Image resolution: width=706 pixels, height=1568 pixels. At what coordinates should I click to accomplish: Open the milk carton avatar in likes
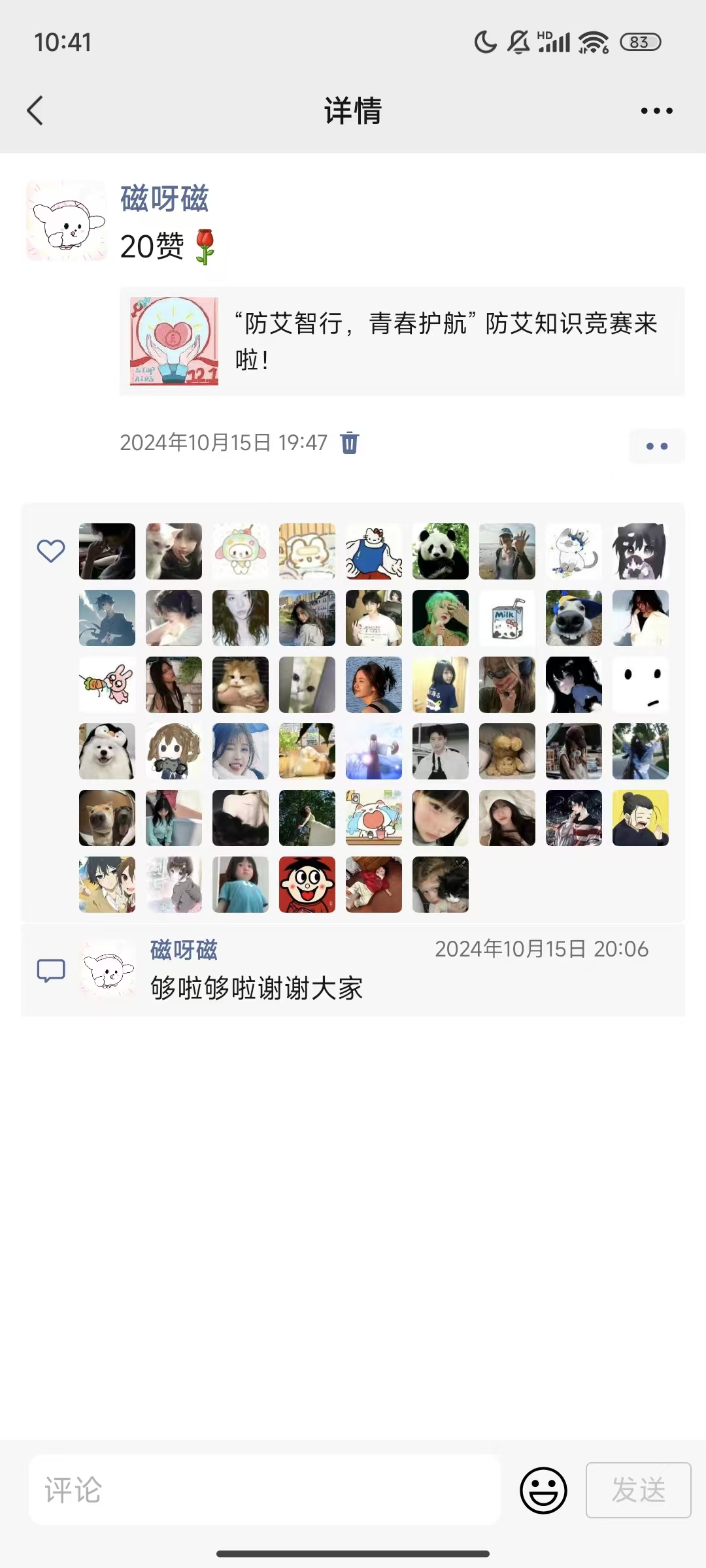click(507, 618)
